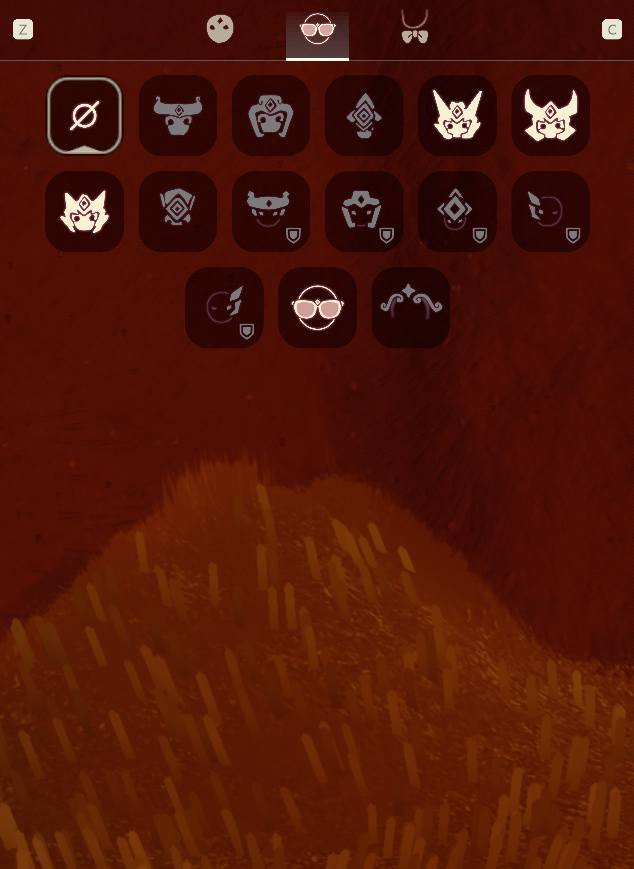Tap the C key button

612,29
